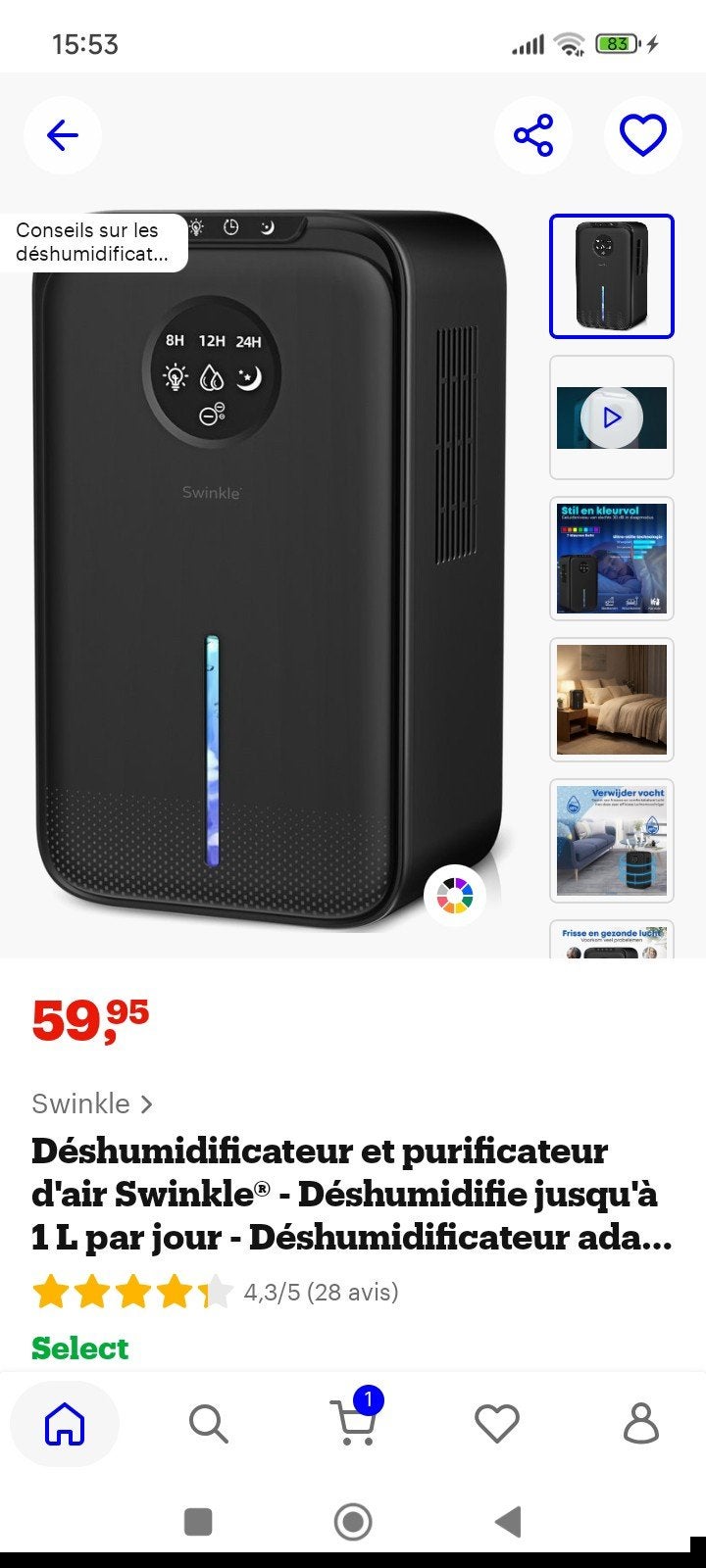
Task: Add product to wishlist with top heart
Action: tap(643, 135)
